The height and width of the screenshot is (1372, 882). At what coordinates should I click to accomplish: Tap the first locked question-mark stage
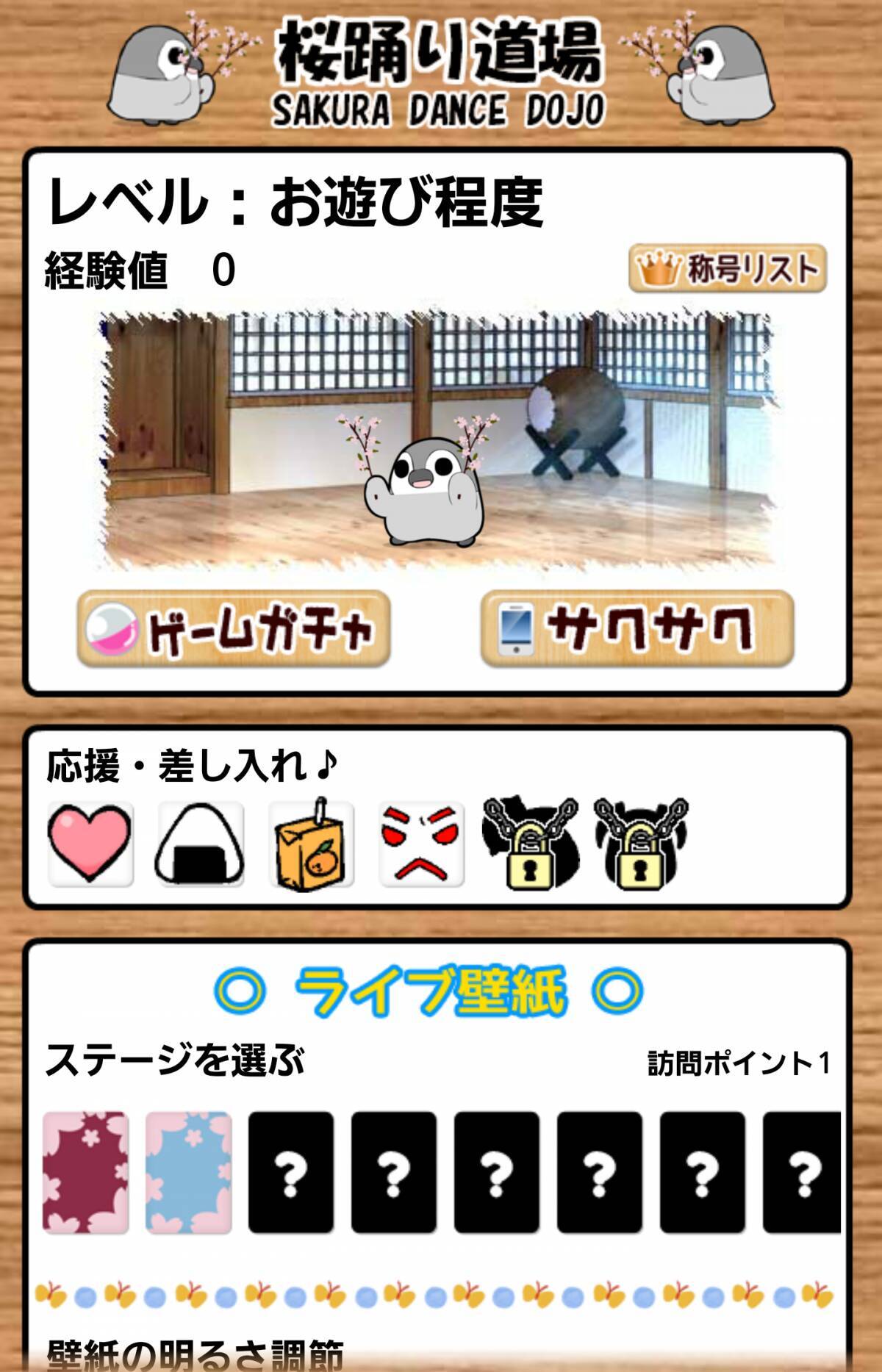(x=291, y=1172)
